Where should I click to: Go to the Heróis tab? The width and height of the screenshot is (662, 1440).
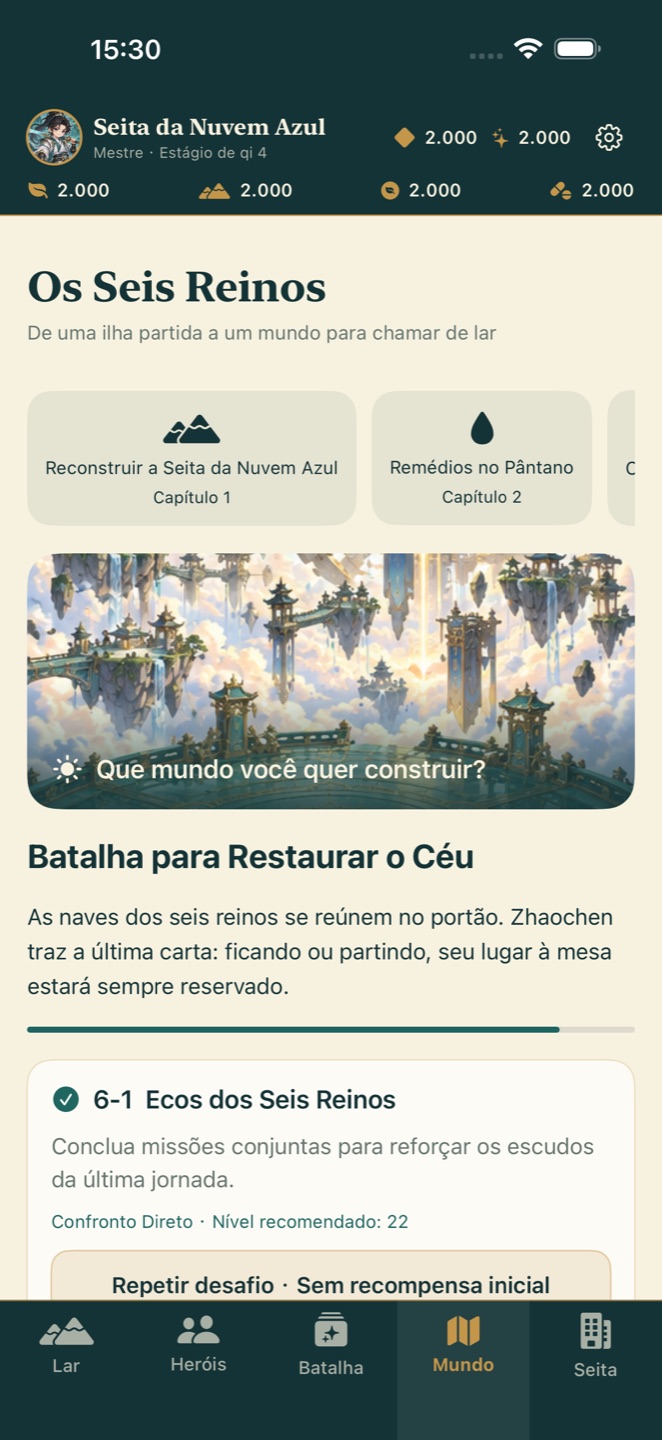coord(198,1345)
